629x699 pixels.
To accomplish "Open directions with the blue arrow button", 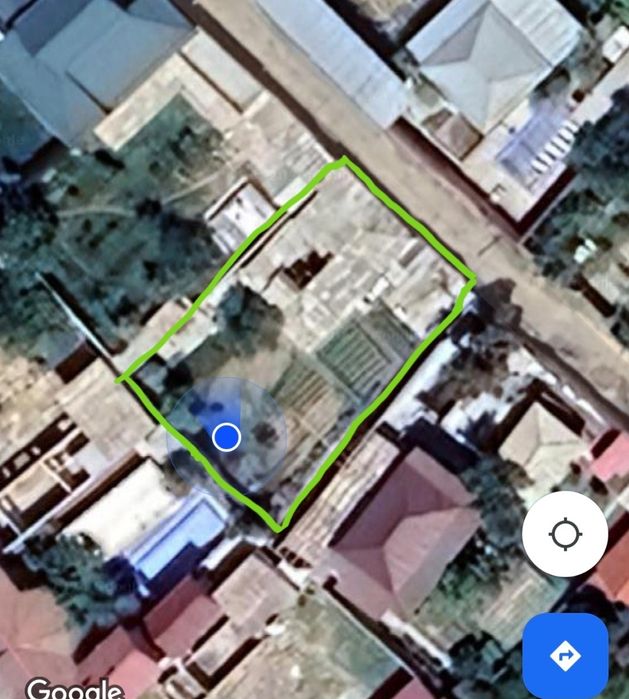I will [565, 656].
